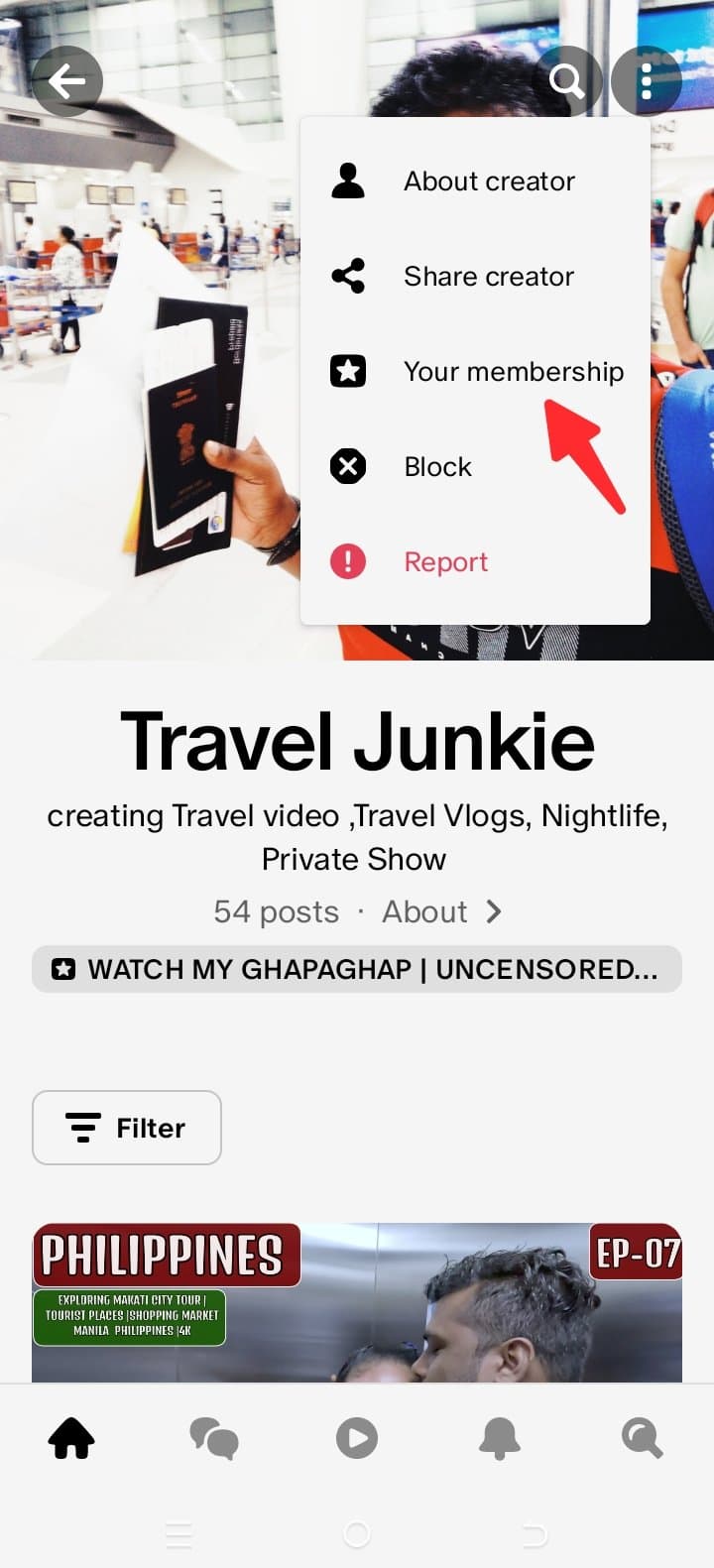Switch to the explore search tab

pos(643,1438)
